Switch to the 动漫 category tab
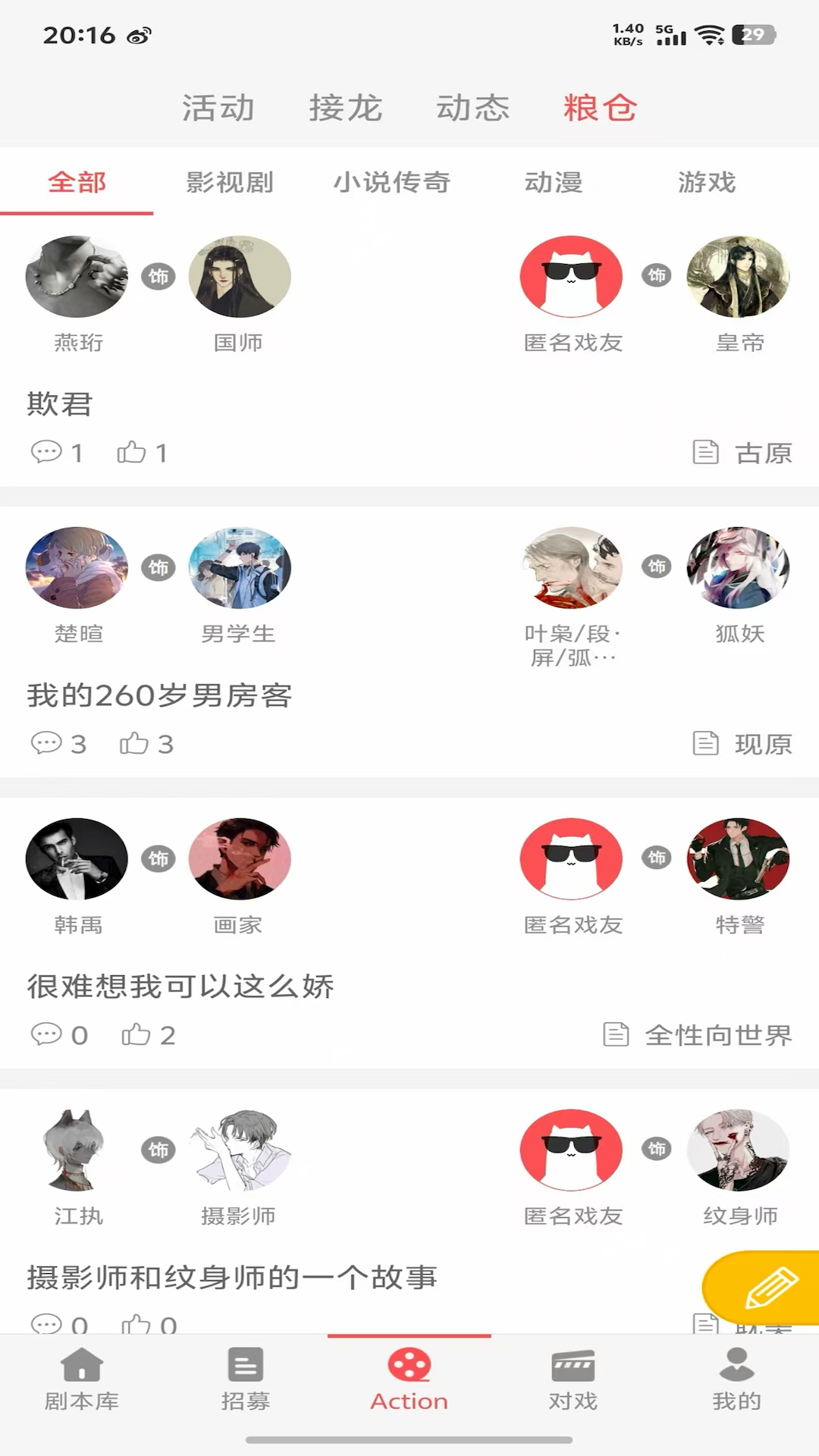Image resolution: width=819 pixels, height=1456 pixels. (x=554, y=183)
